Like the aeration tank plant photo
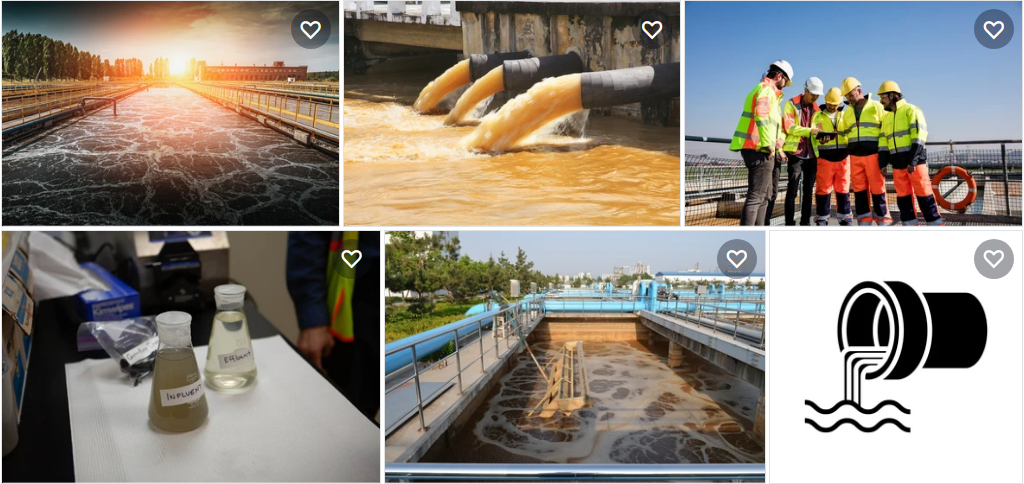 coord(737,259)
